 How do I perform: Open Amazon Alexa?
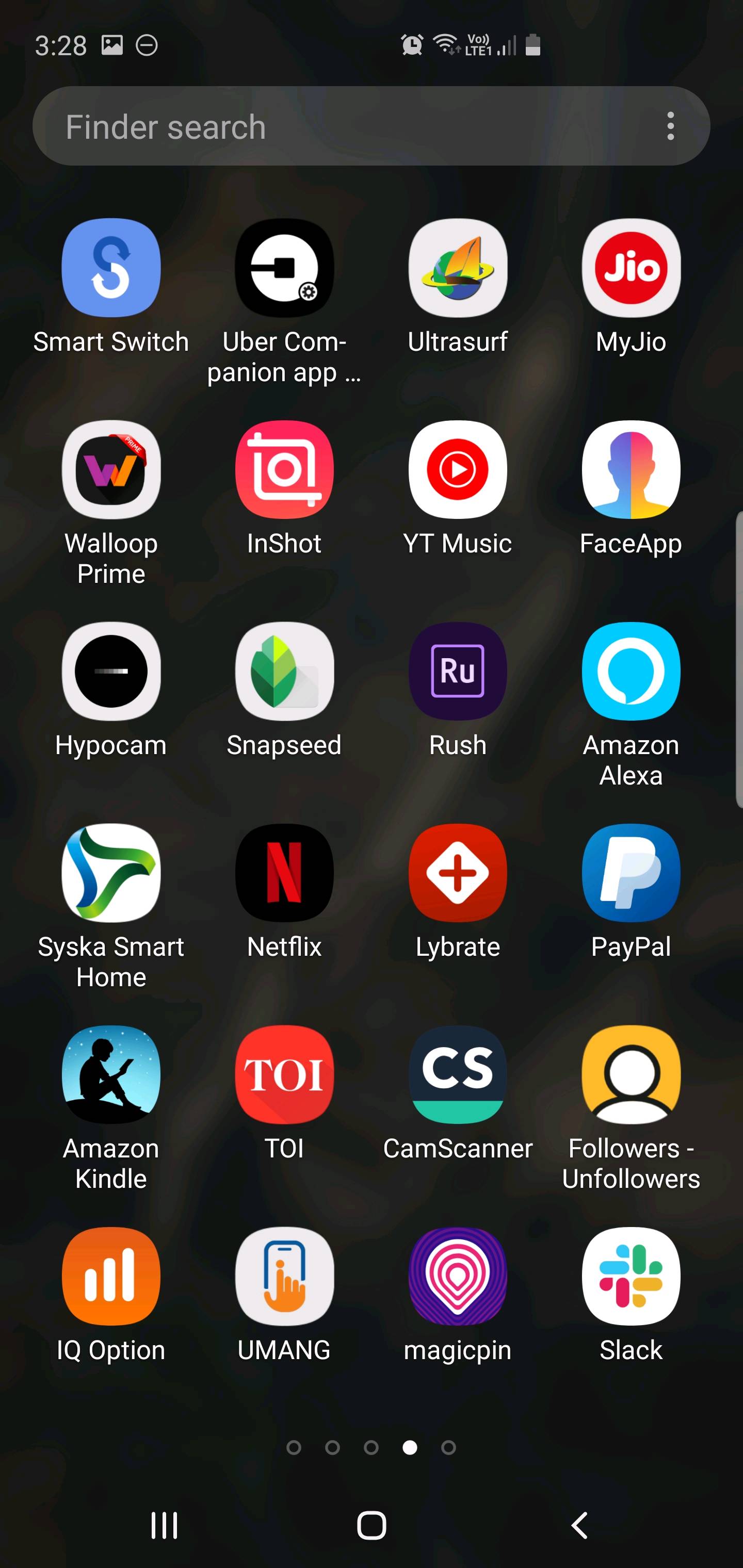coord(631,671)
